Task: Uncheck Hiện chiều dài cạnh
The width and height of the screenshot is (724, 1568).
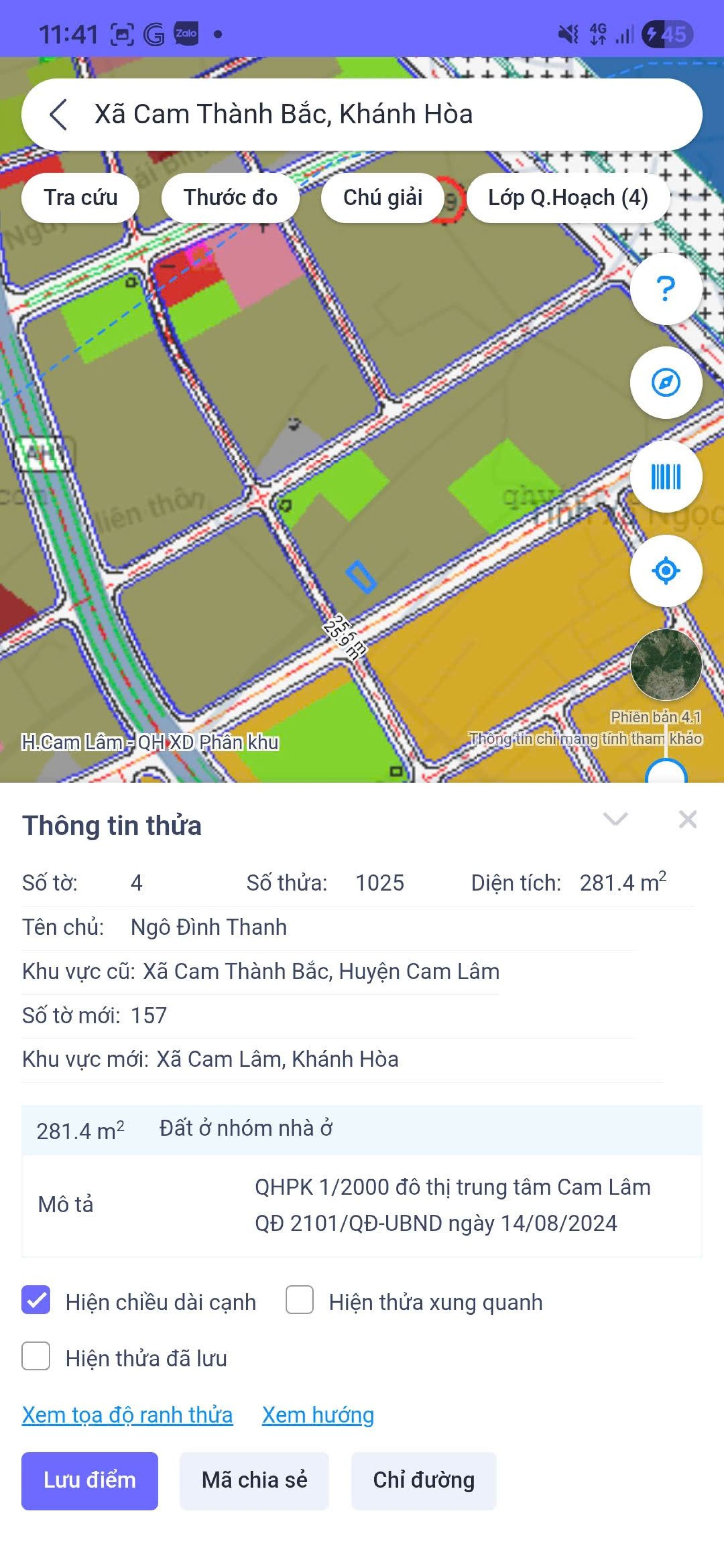Action: click(36, 1302)
